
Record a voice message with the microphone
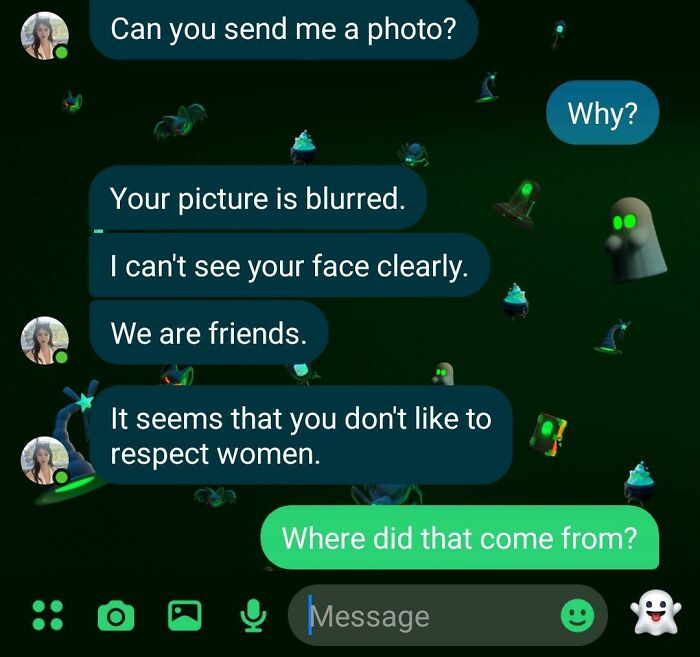click(254, 616)
